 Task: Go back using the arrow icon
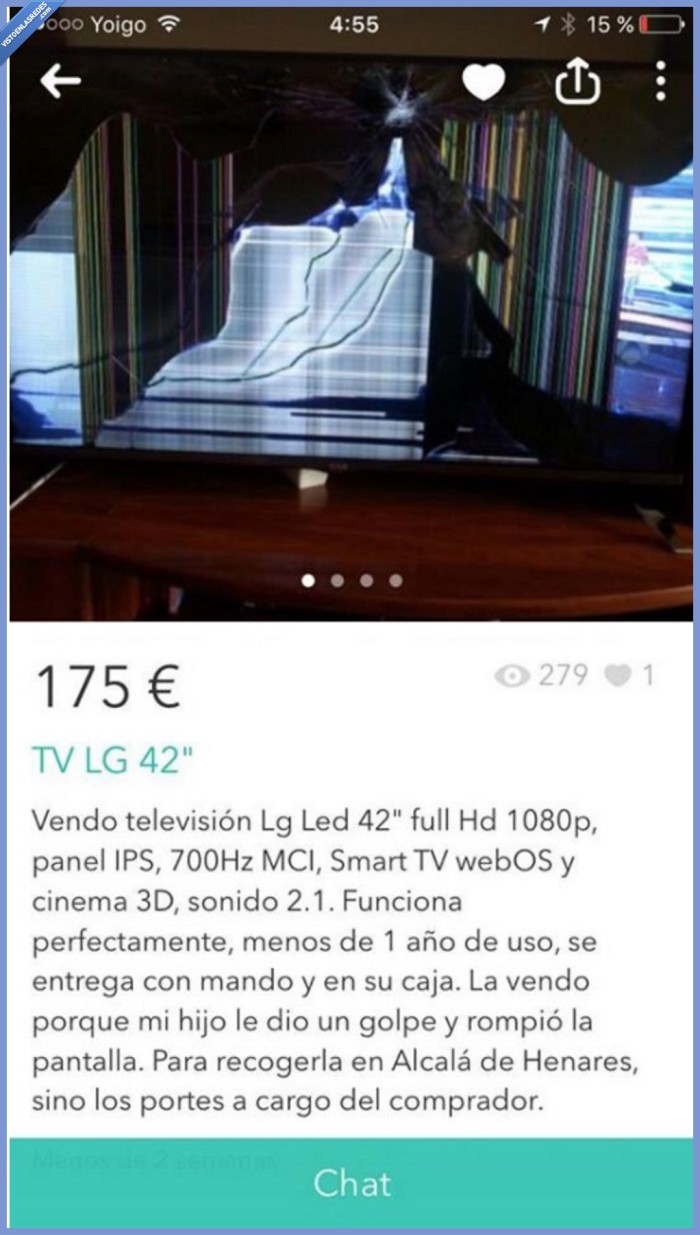(x=61, y=82)
